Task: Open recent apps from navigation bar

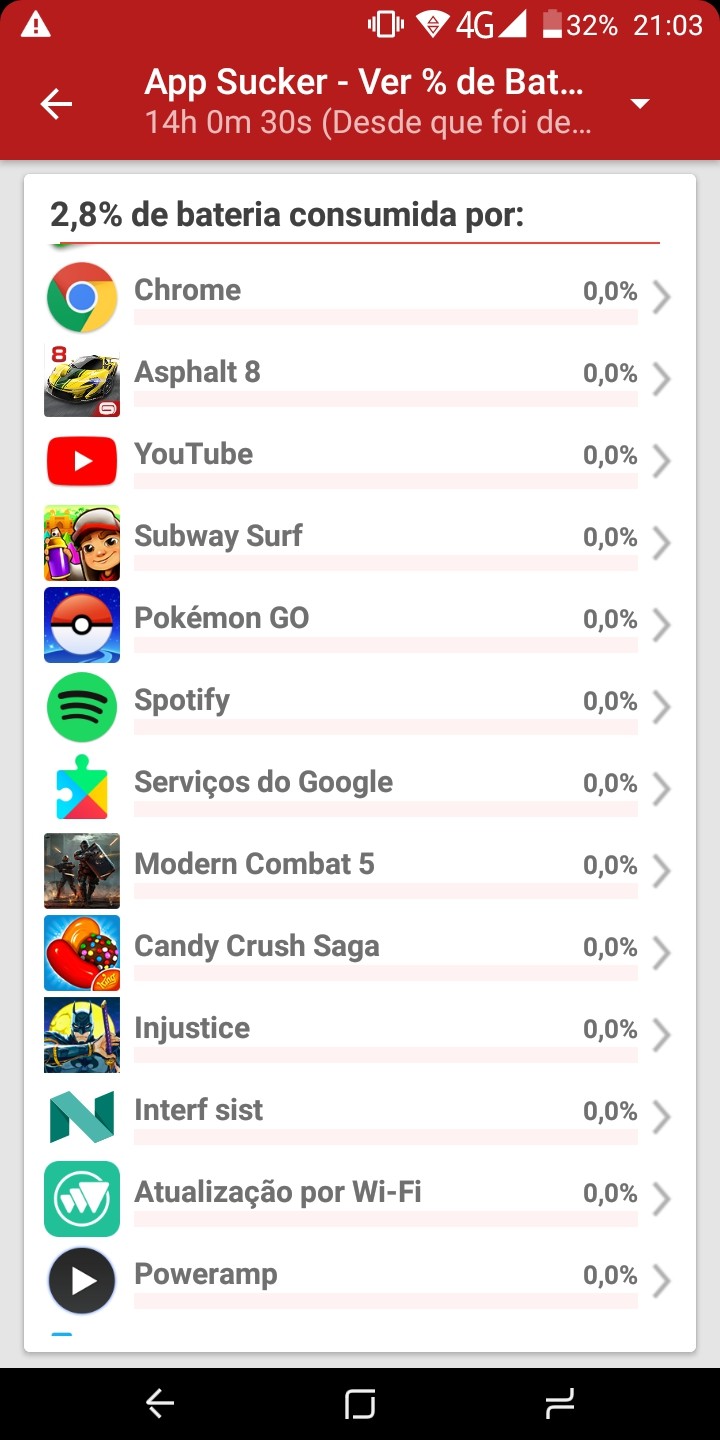Action: (x=560, y=1404)
